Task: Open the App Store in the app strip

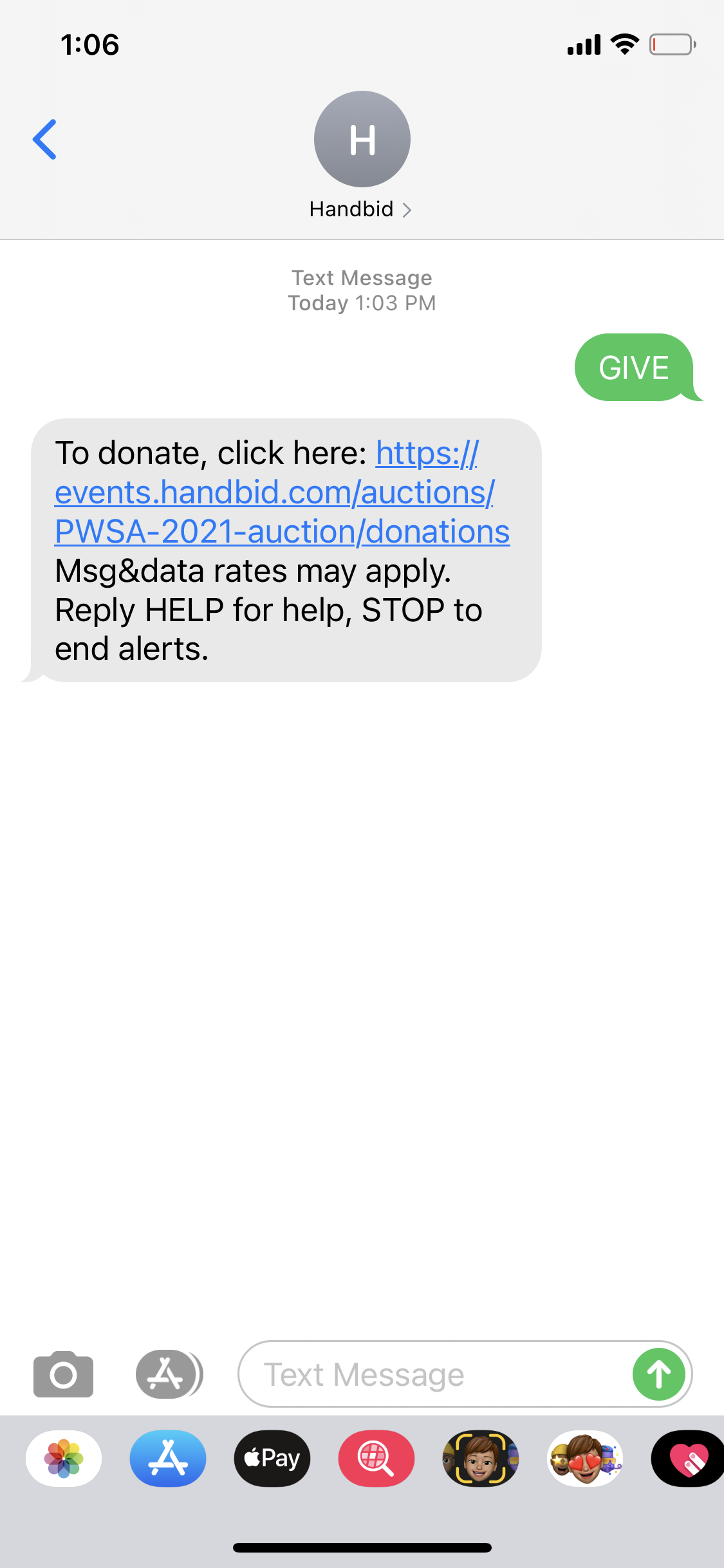Action: [x=168, y=1459]
